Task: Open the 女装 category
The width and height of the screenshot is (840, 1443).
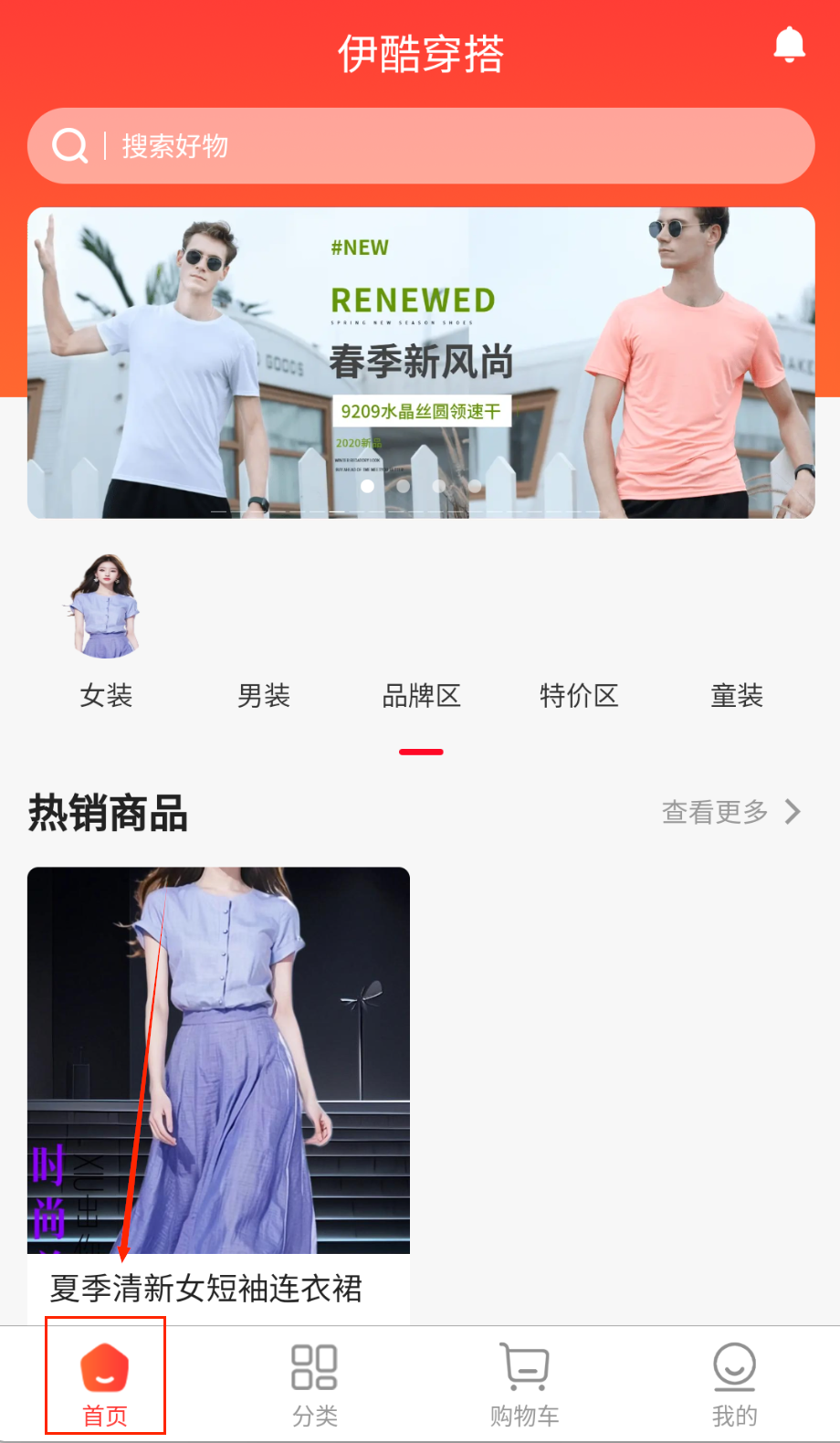Action: click(106, 630)
